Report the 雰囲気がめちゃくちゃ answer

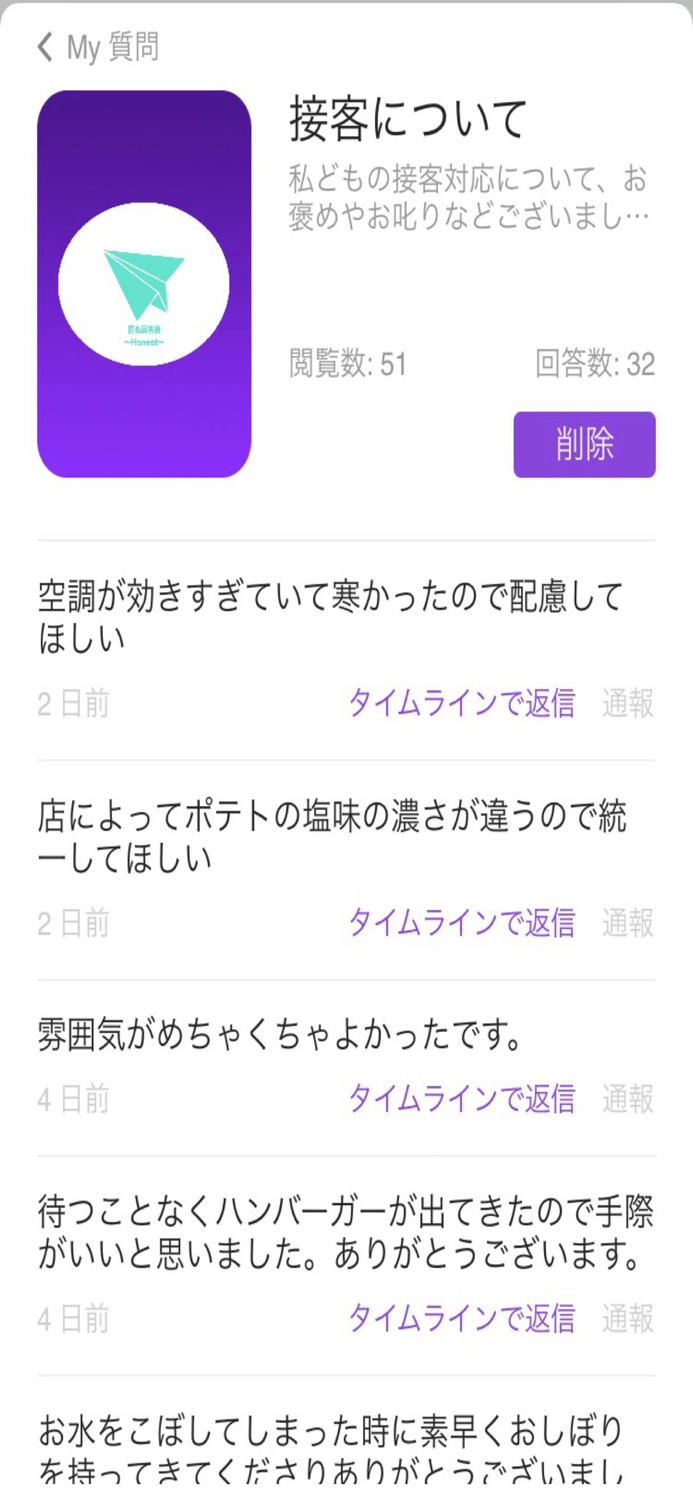coord(628,1099)
